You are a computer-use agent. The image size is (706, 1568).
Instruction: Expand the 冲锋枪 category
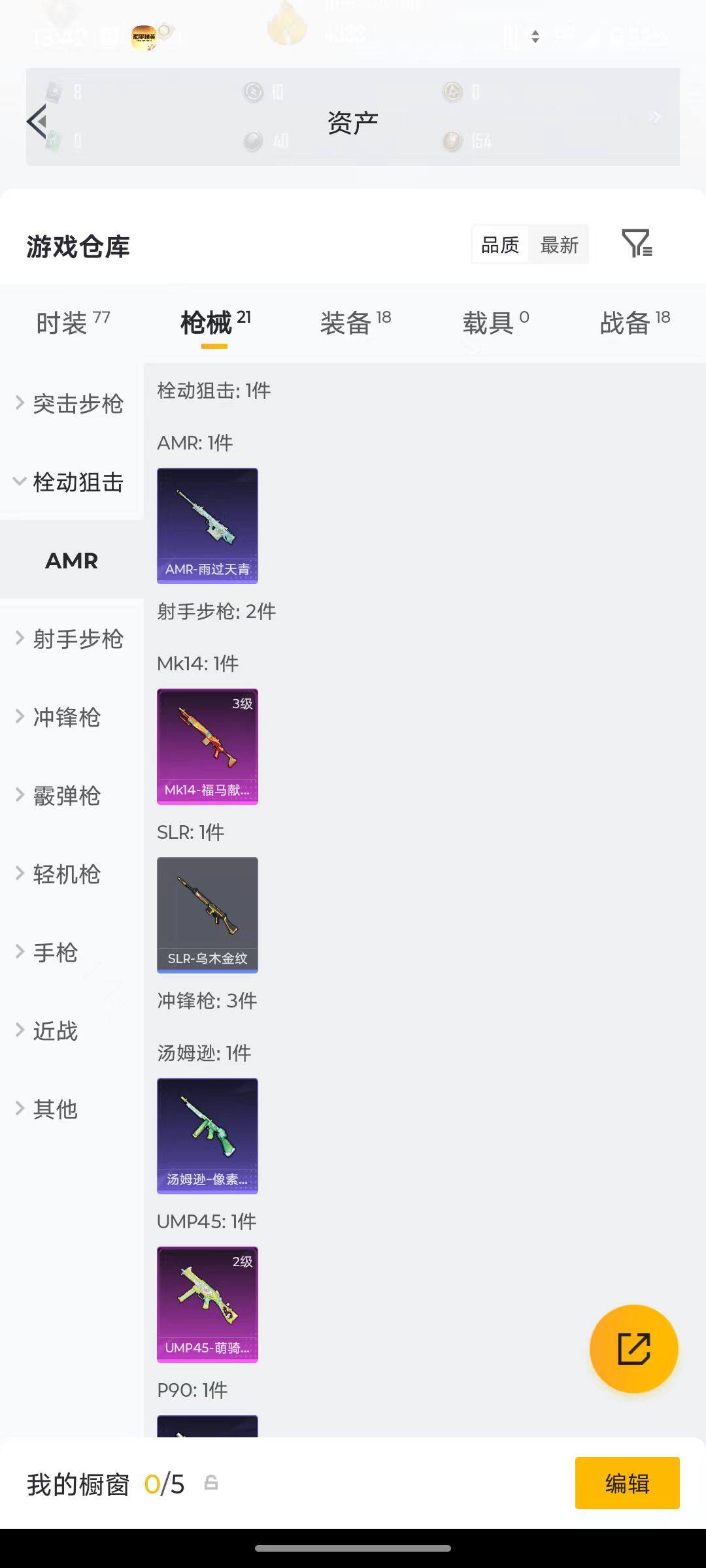click(x=65, y=717)
